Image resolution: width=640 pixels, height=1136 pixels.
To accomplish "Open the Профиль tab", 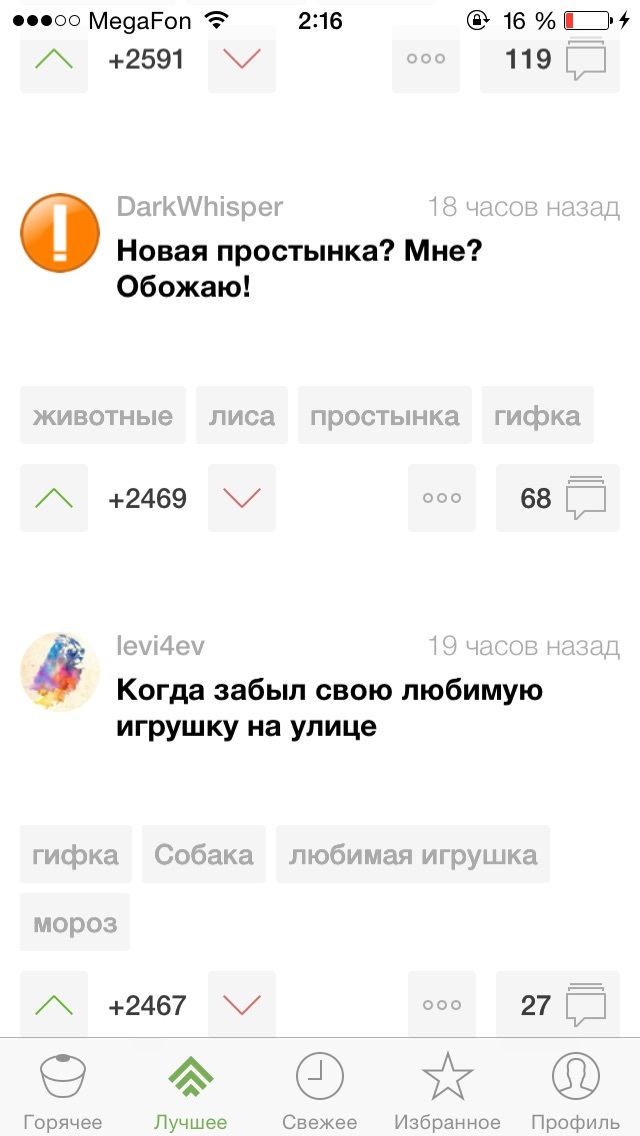I will click(575, 1091).
